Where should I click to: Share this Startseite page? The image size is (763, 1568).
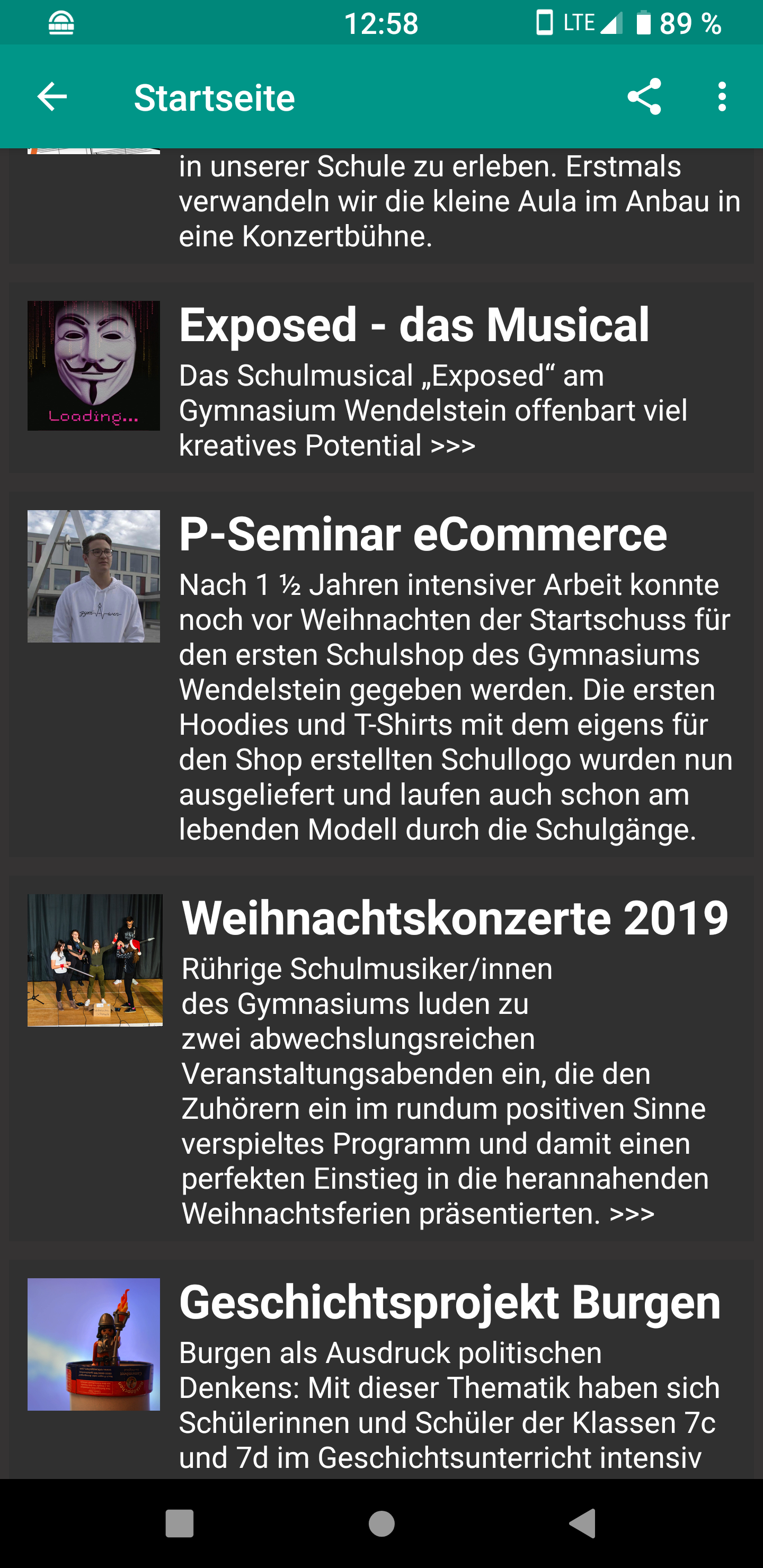coord(644,97)
